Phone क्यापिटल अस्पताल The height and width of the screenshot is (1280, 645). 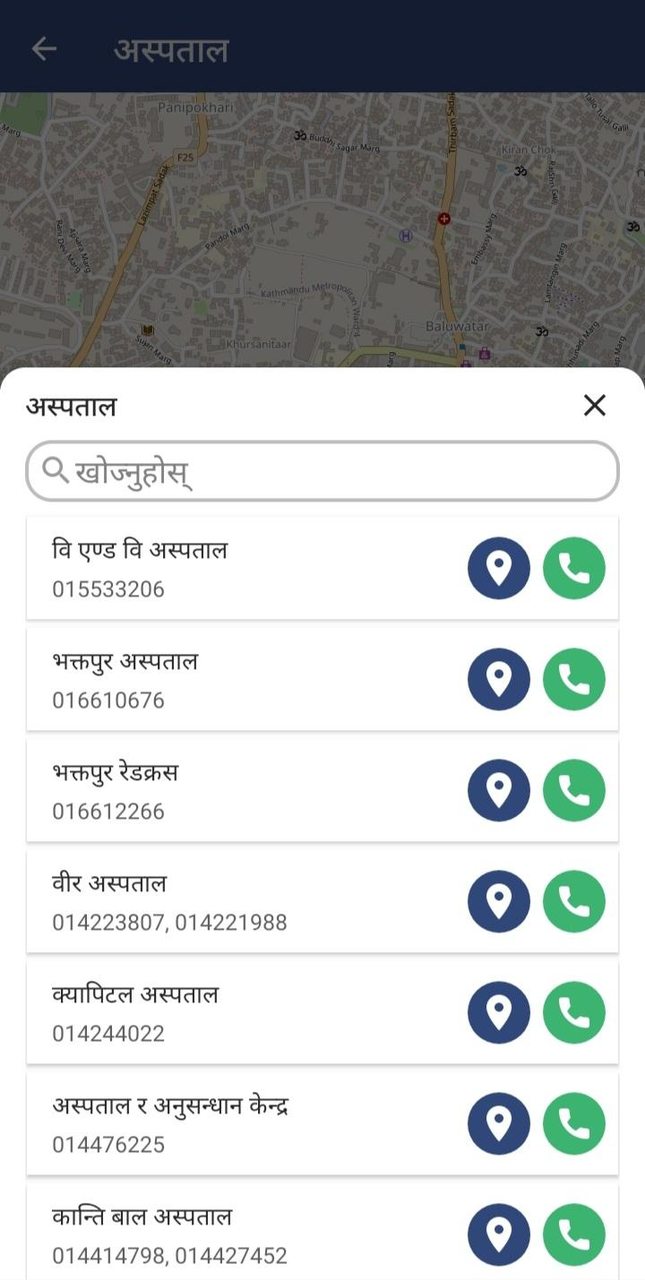pyautogui.click(x=574, y=1012)
